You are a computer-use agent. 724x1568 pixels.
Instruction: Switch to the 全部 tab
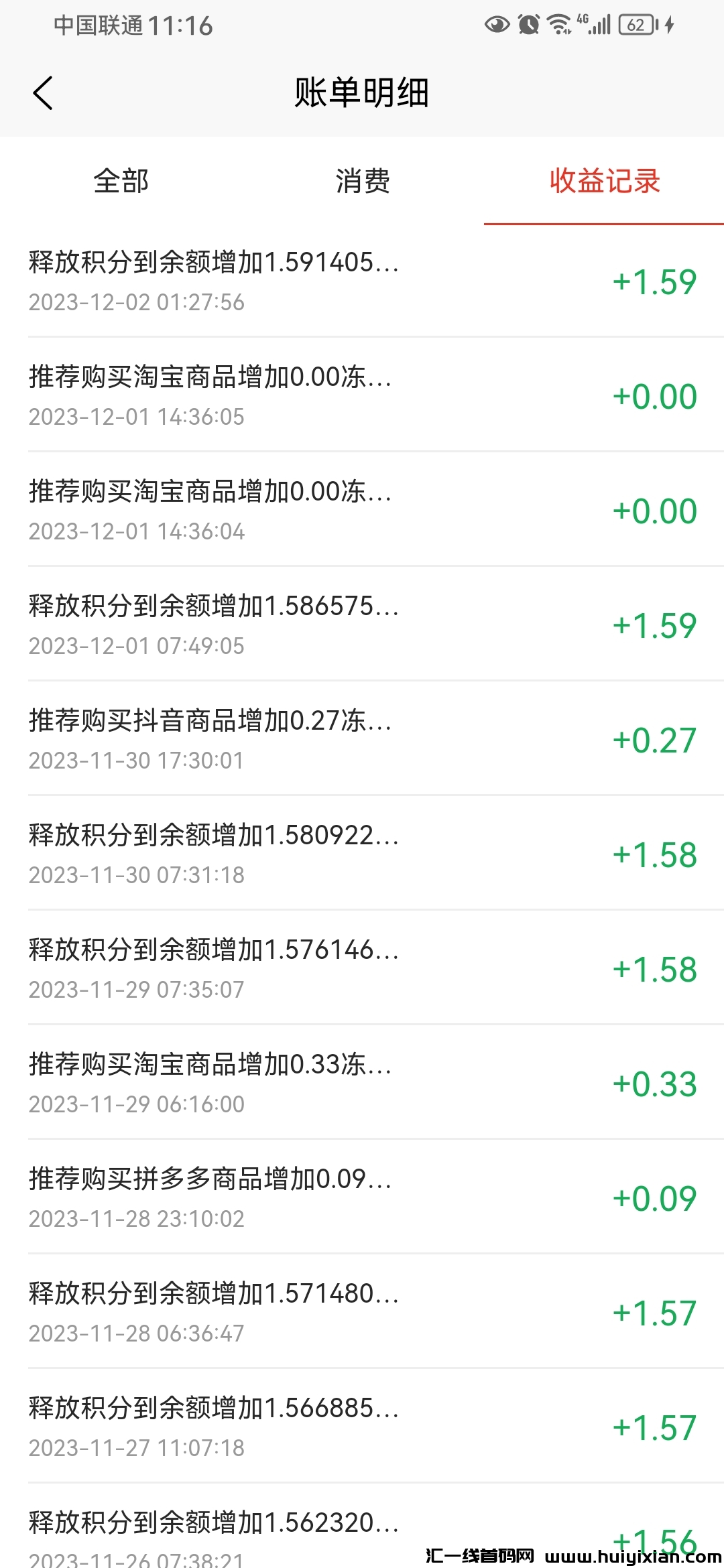(121, 181)
